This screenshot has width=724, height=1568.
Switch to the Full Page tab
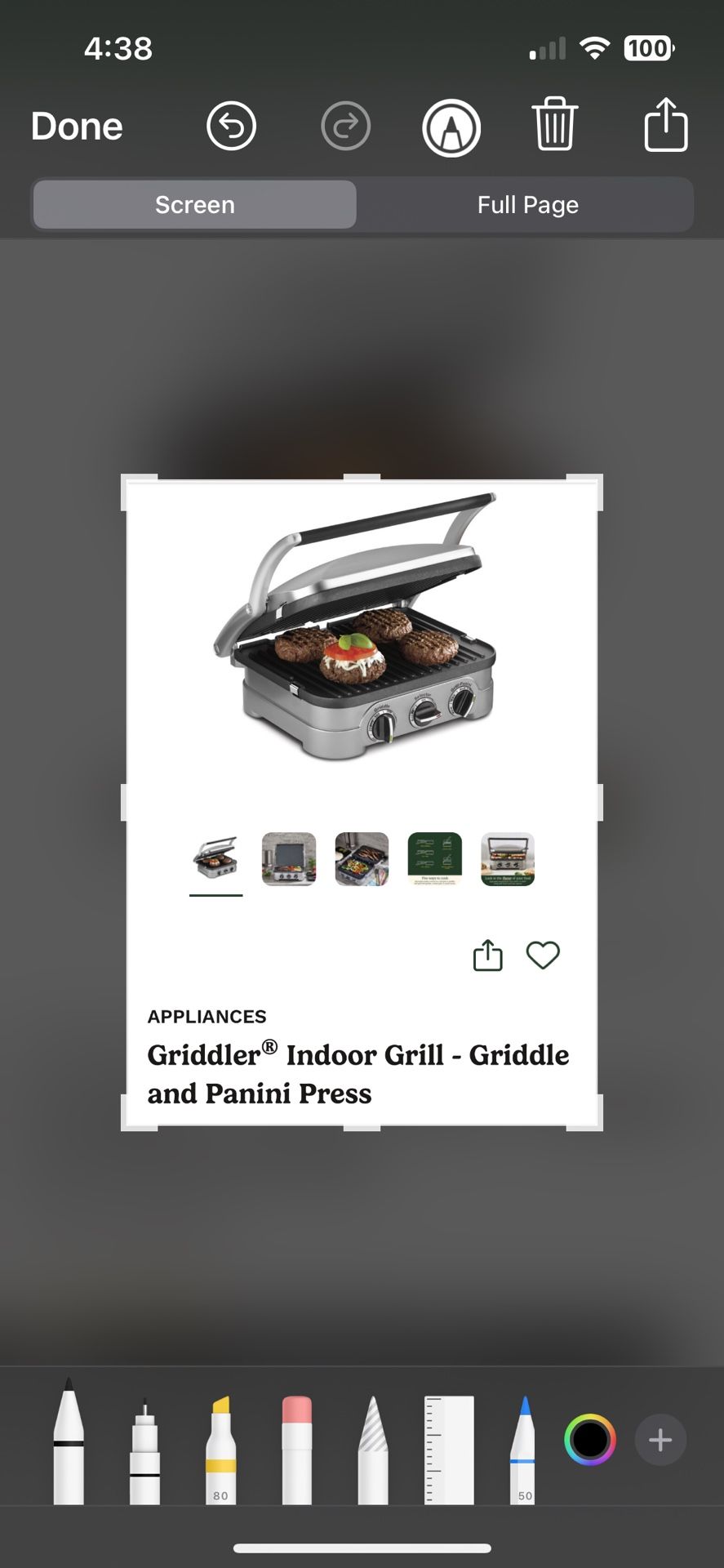coord(526,204)
